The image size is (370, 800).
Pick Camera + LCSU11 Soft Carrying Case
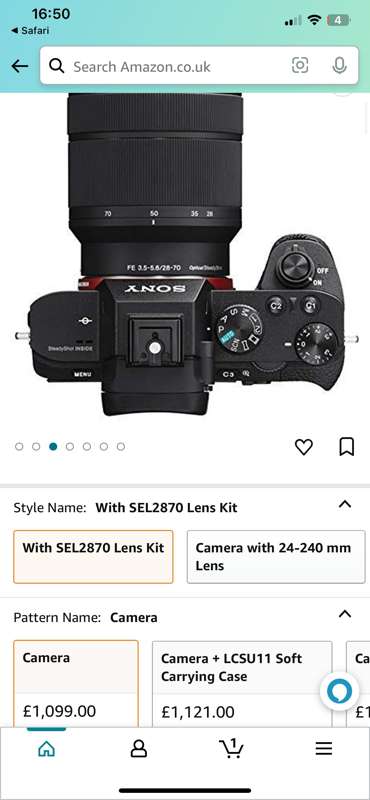pos(242,684)
